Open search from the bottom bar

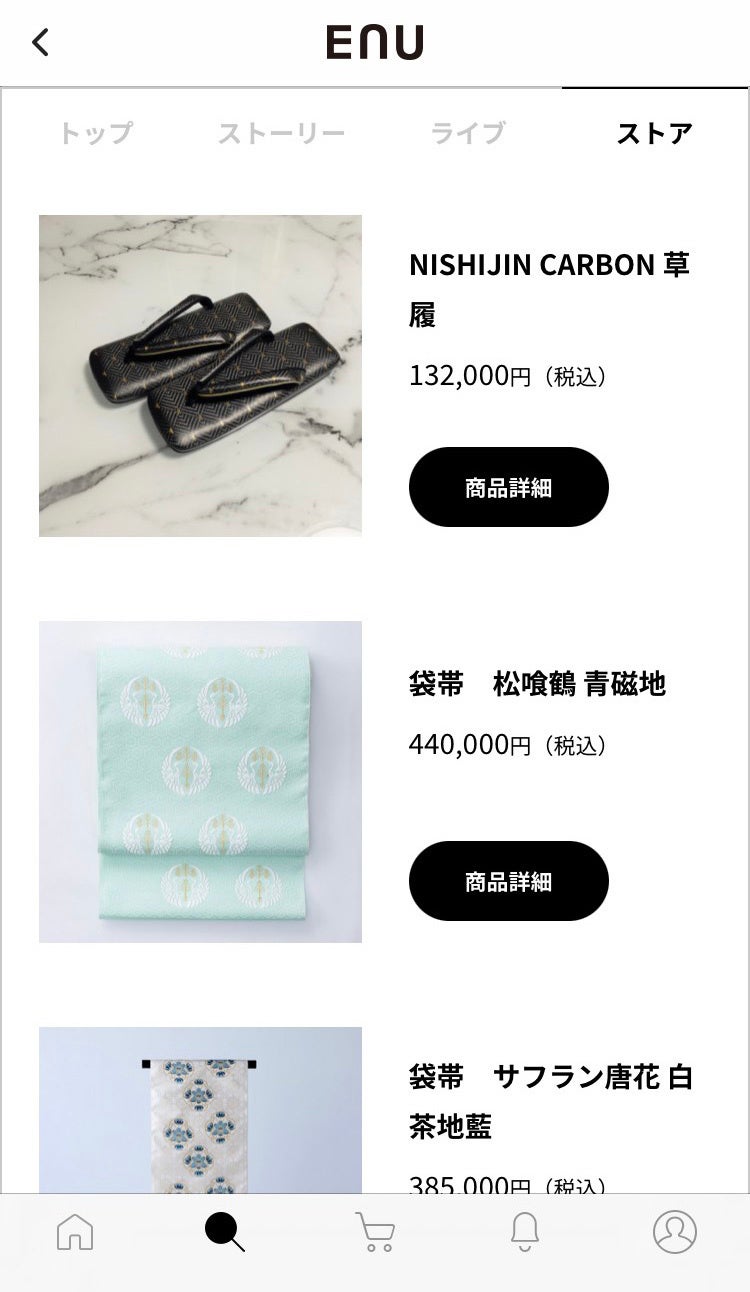tap(225, 1232)
